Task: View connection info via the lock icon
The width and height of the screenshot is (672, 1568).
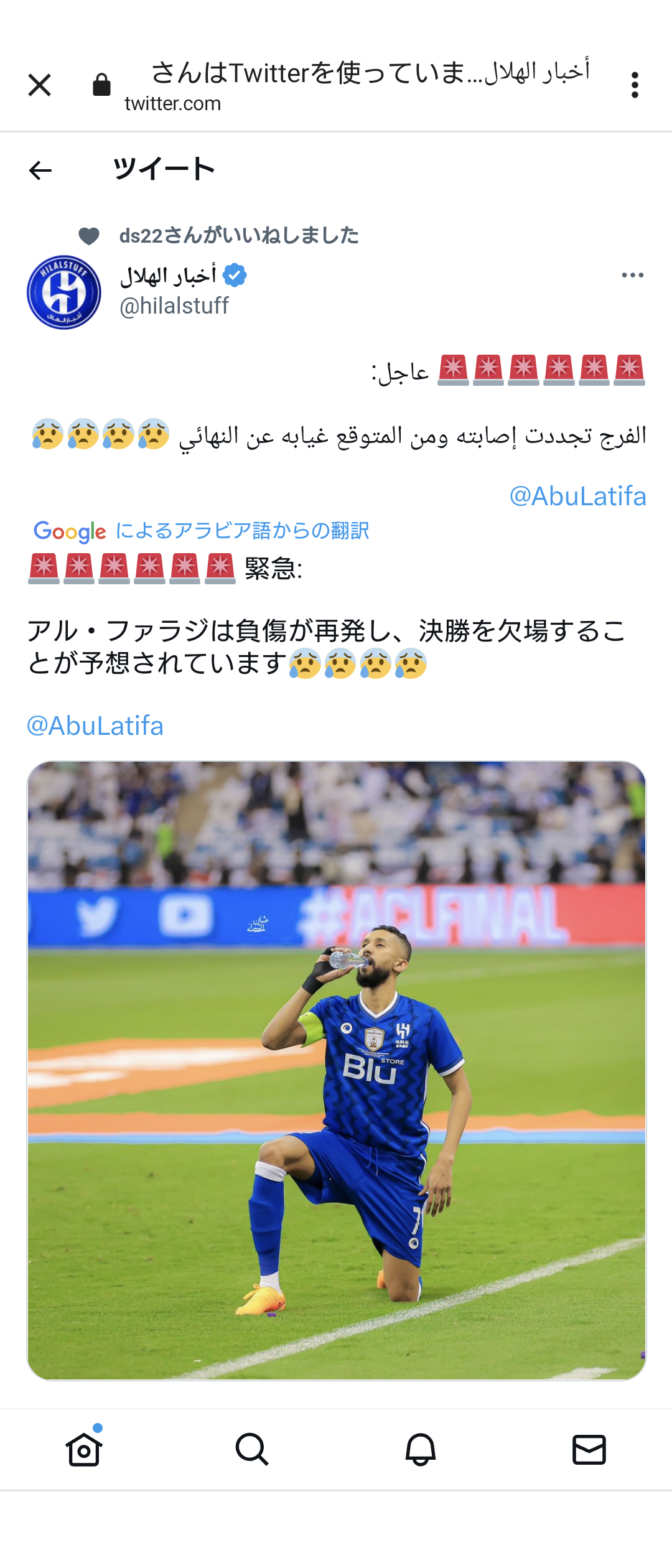Action: 101,85
